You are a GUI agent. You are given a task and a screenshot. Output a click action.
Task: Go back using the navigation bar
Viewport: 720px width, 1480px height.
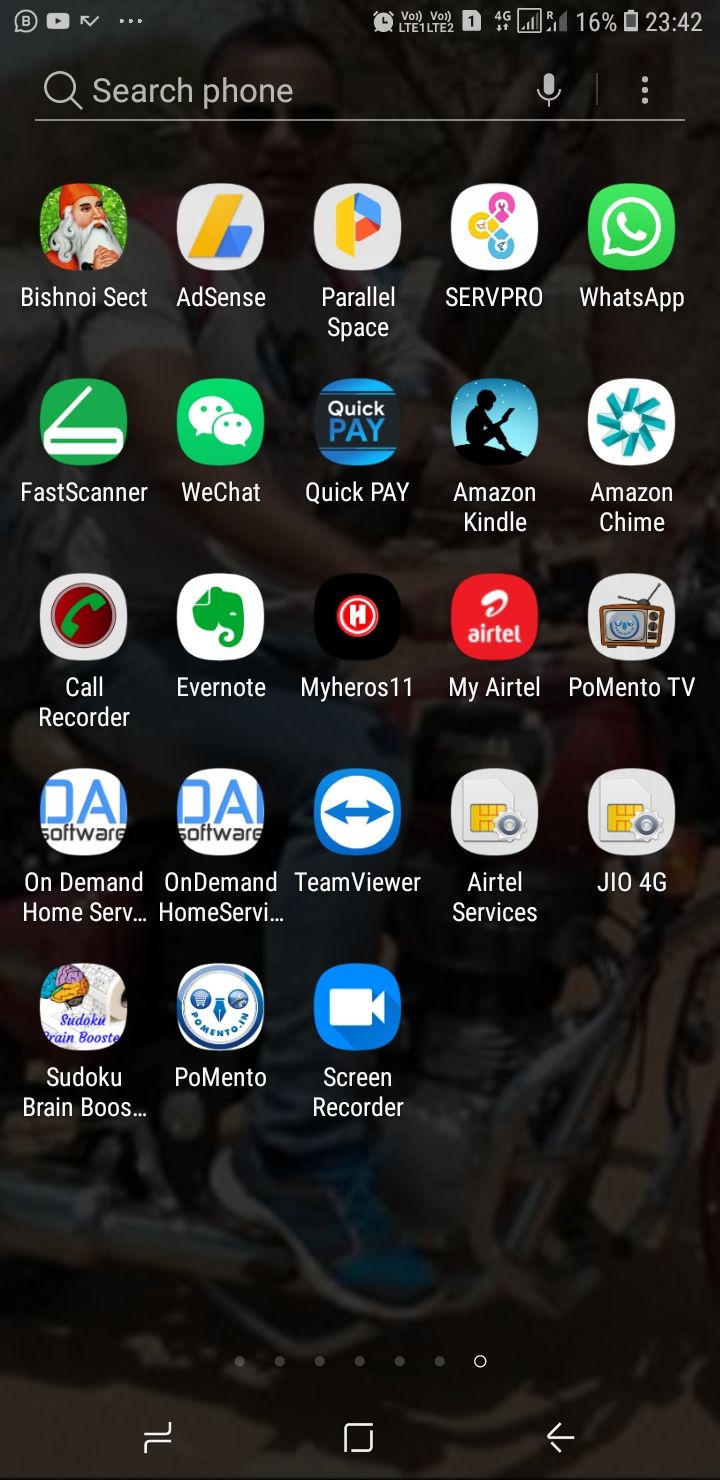[560, 1438]
